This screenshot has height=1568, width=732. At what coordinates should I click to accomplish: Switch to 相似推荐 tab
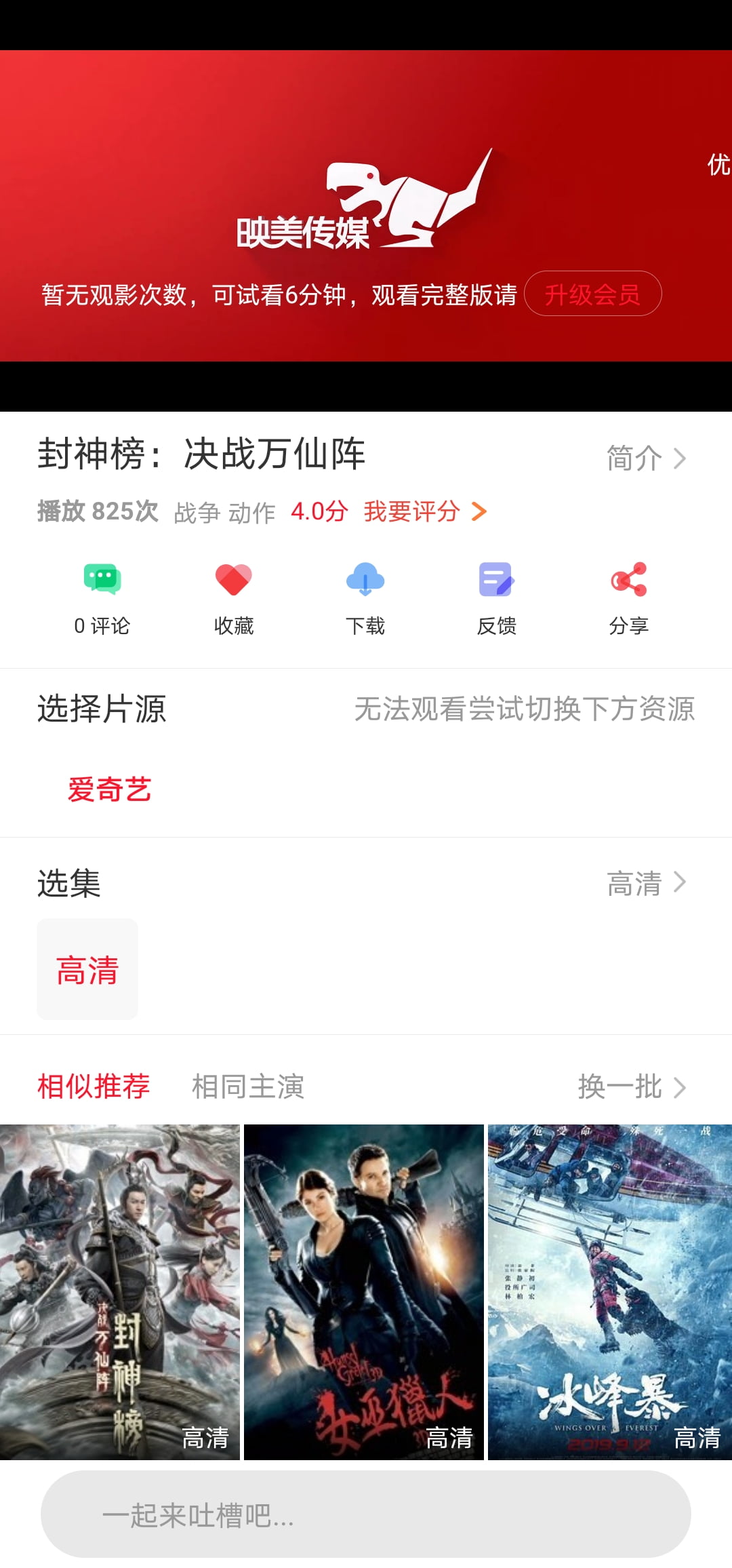94,1086
